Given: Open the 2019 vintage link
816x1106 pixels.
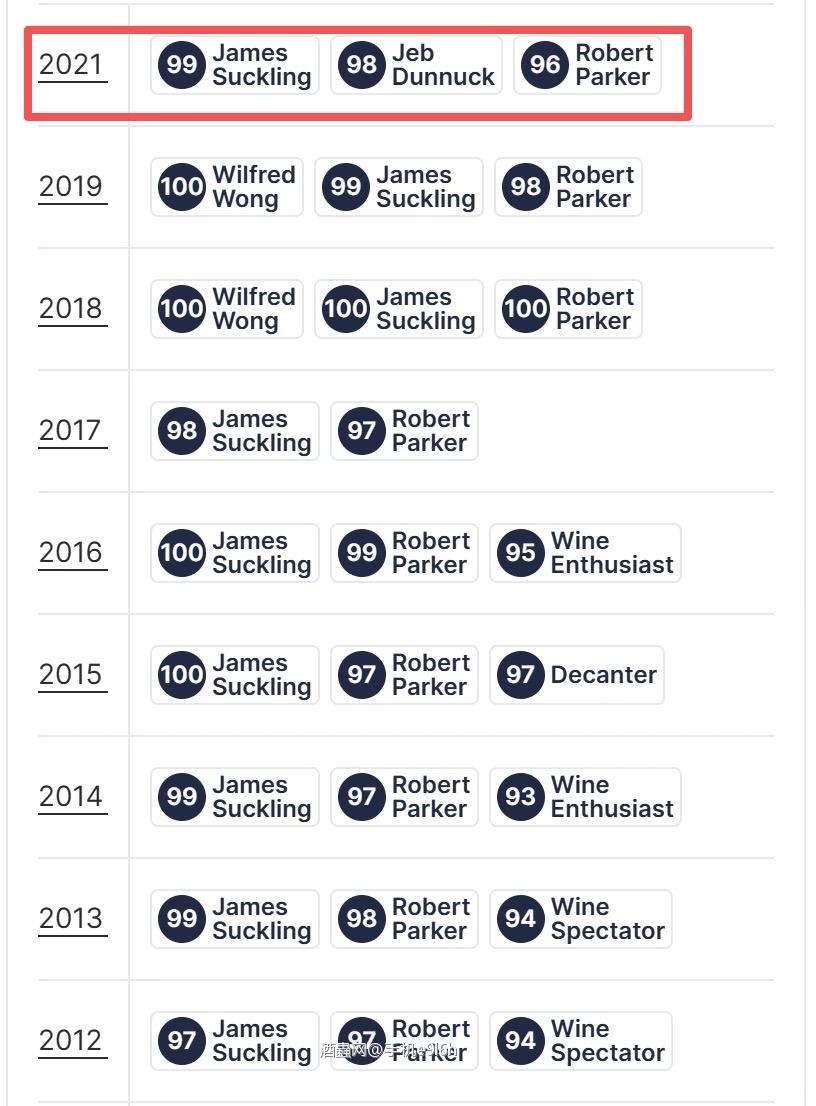Looking at the screenshot, I should tap(71, 187).
